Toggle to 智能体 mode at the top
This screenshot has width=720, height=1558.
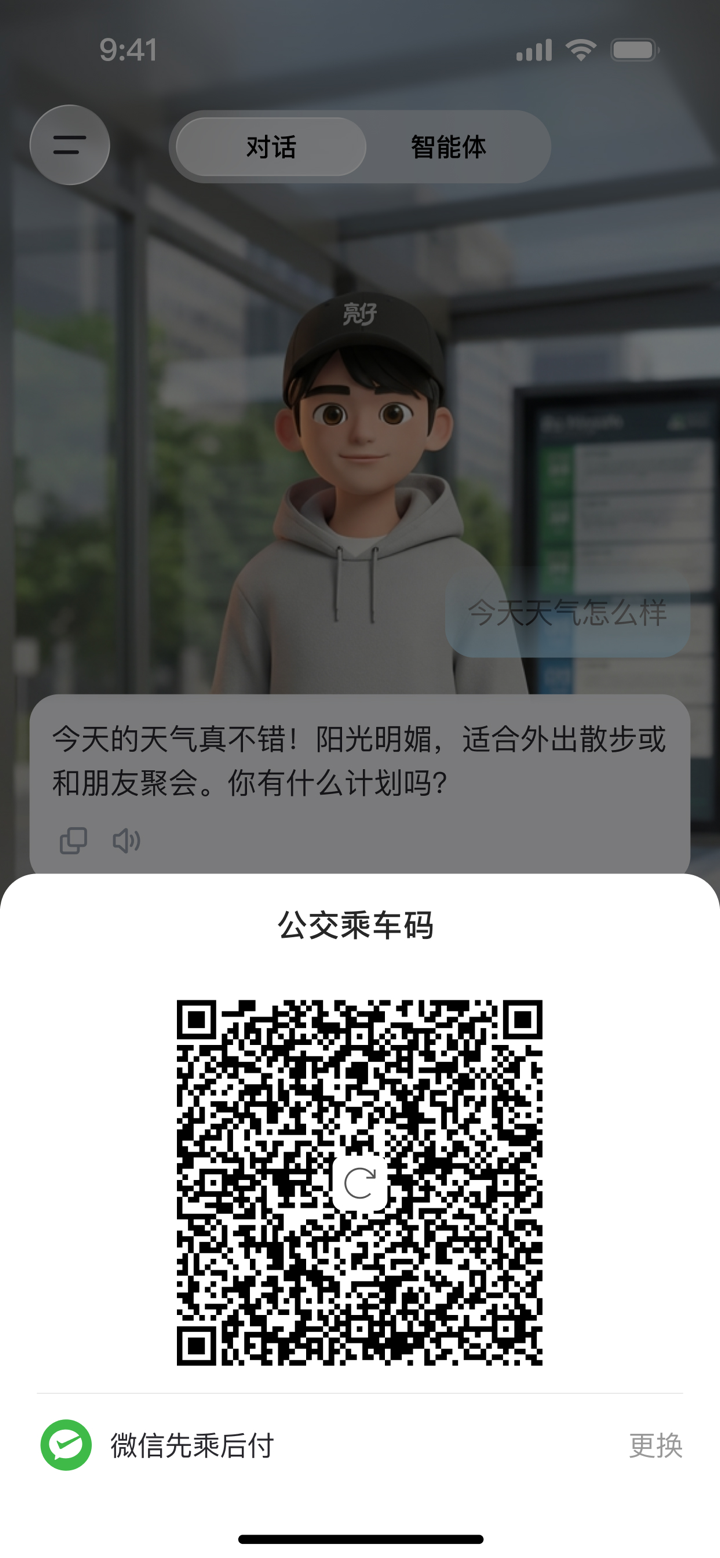[448, 146]
